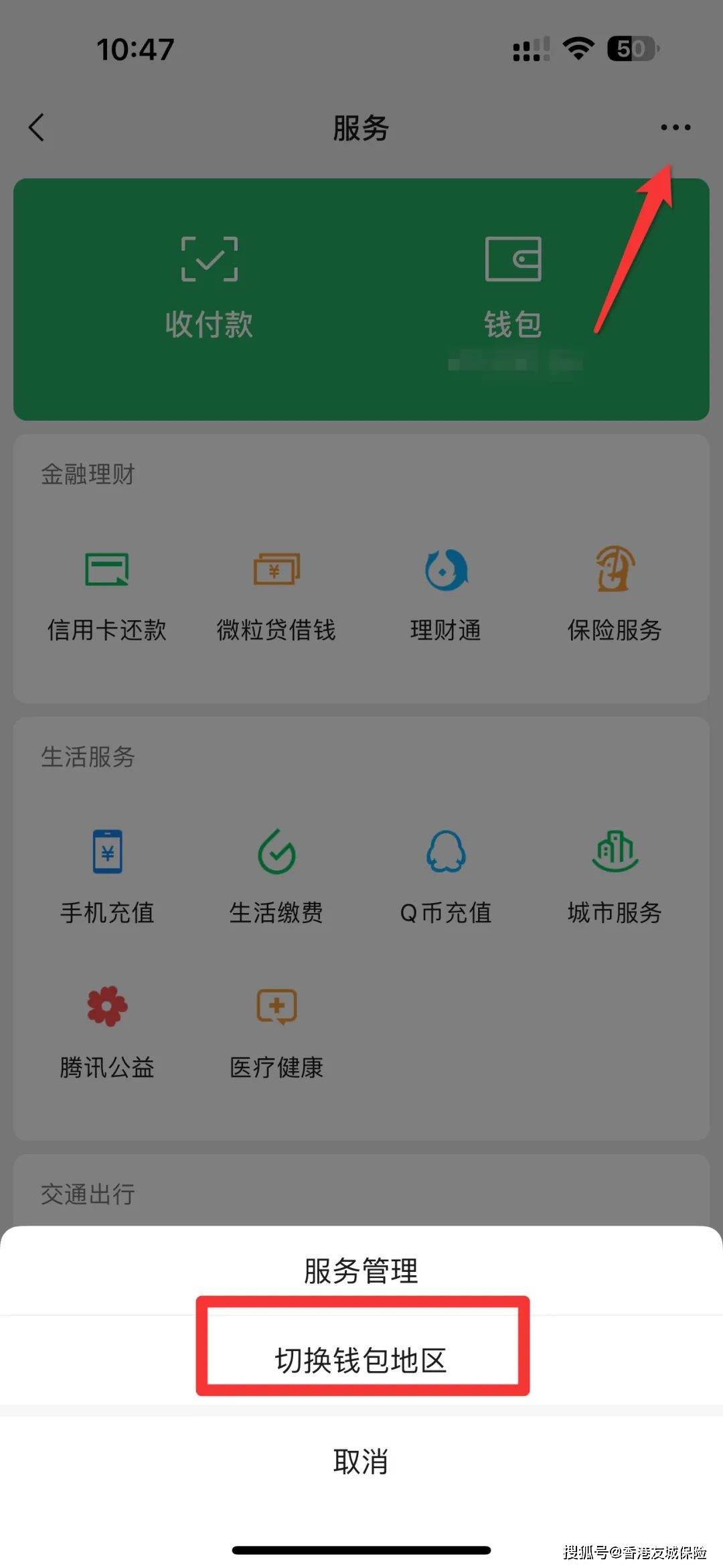The image size is (723, 1568).
Task: Select 手机充值 mobile top-up
Action: coord(107,877)
